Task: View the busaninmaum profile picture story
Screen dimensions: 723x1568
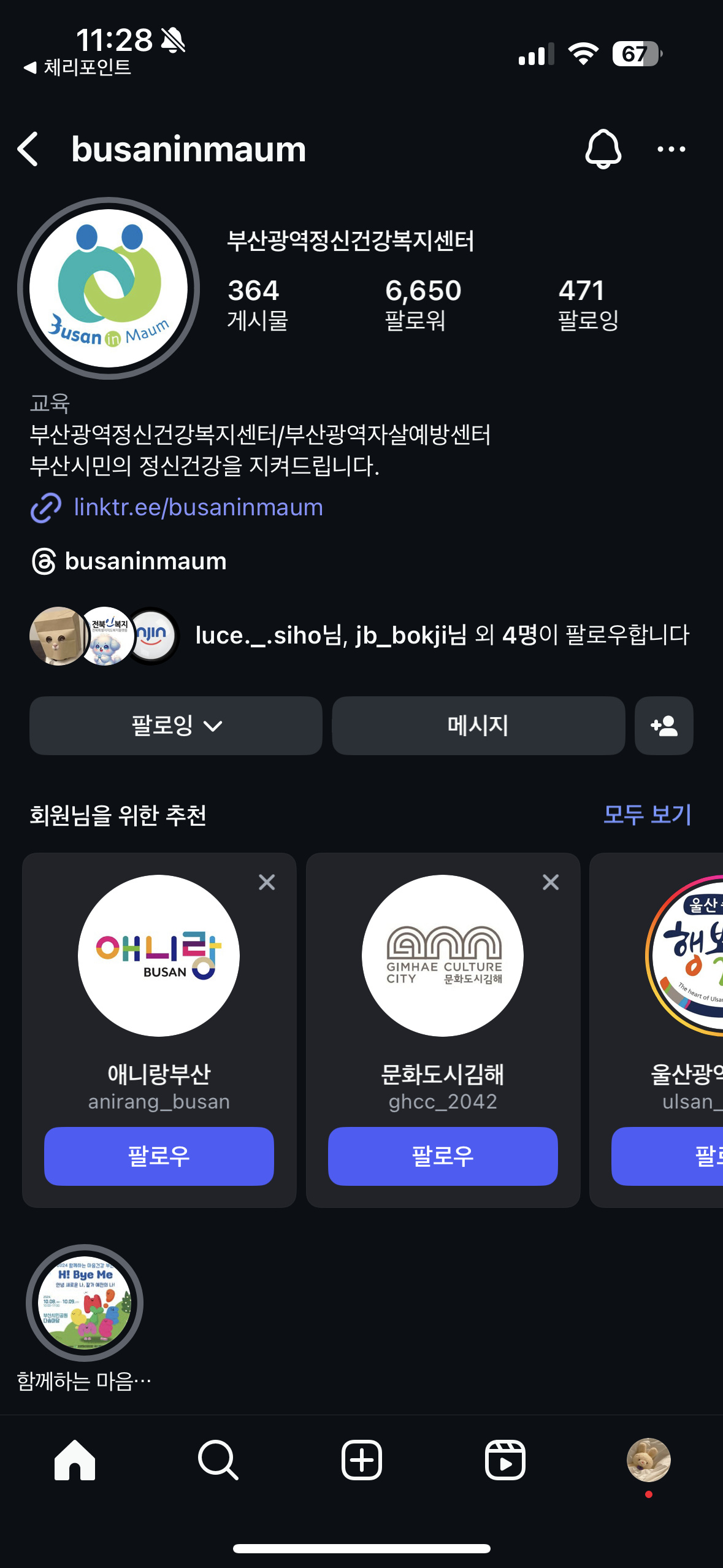Action: 109,288
